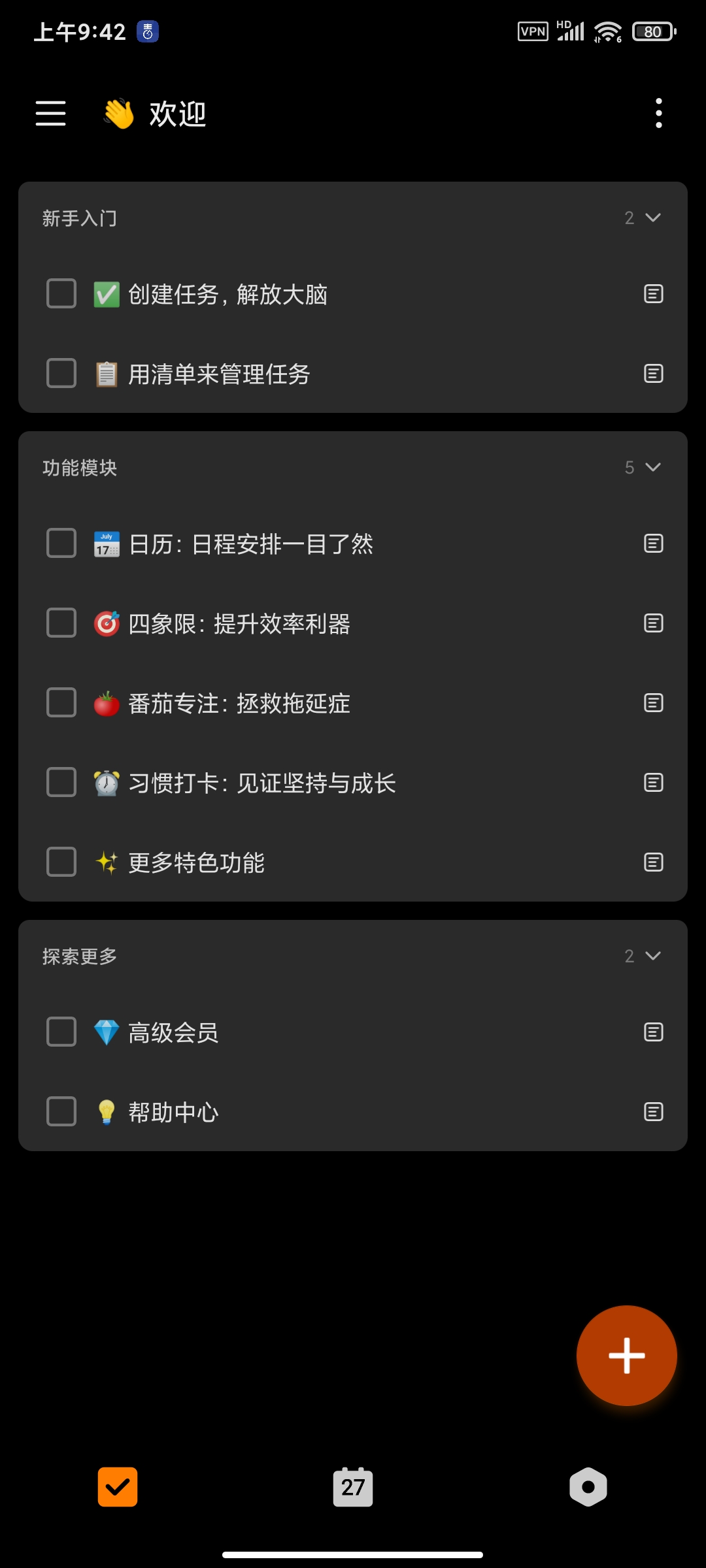Check off the task 用清单来管理任务
Screen dimensions: 706x1568
(x=61, y=374)
